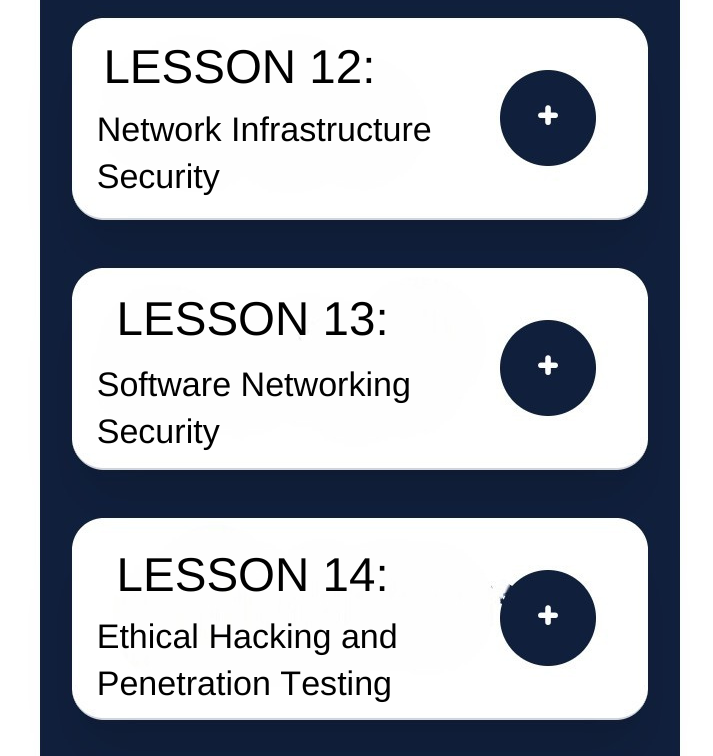Image resolution: width=713 pixels, height=756 pixels.
Task: Expand Lesson 12 Network Infrastructure Security
Action: point(548,118)
